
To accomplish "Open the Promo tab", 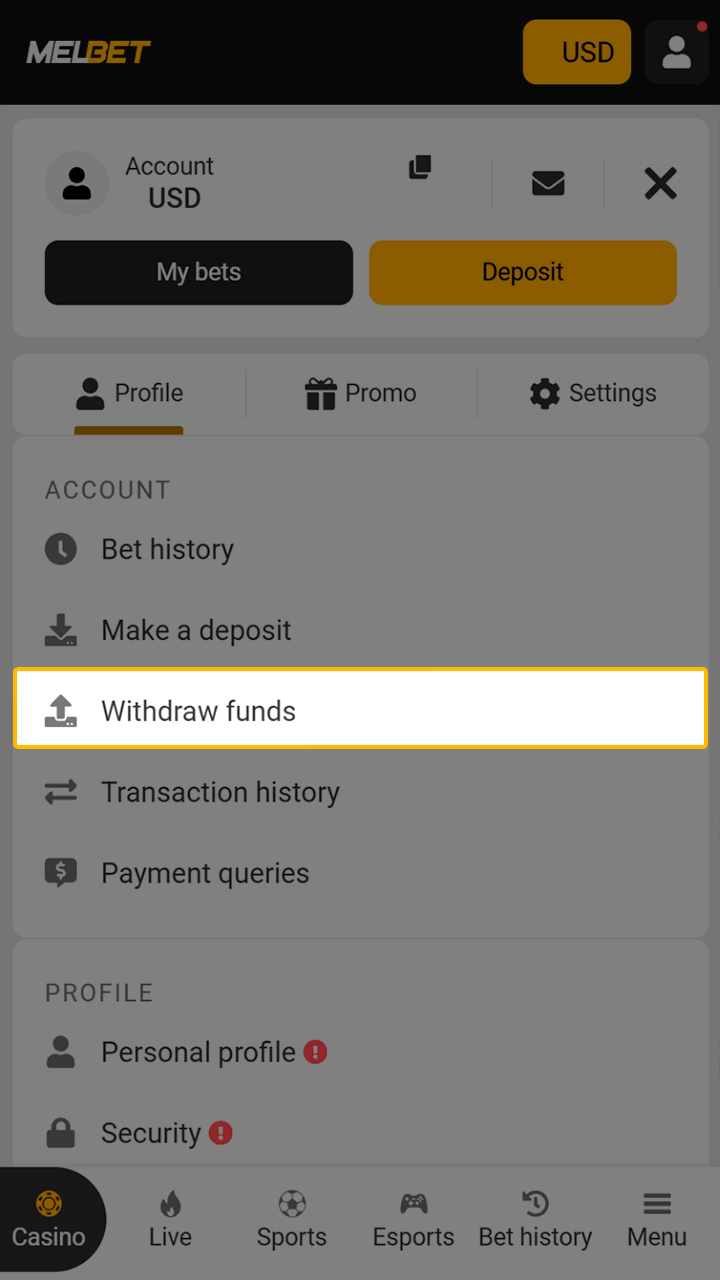I will click(360, 393).
